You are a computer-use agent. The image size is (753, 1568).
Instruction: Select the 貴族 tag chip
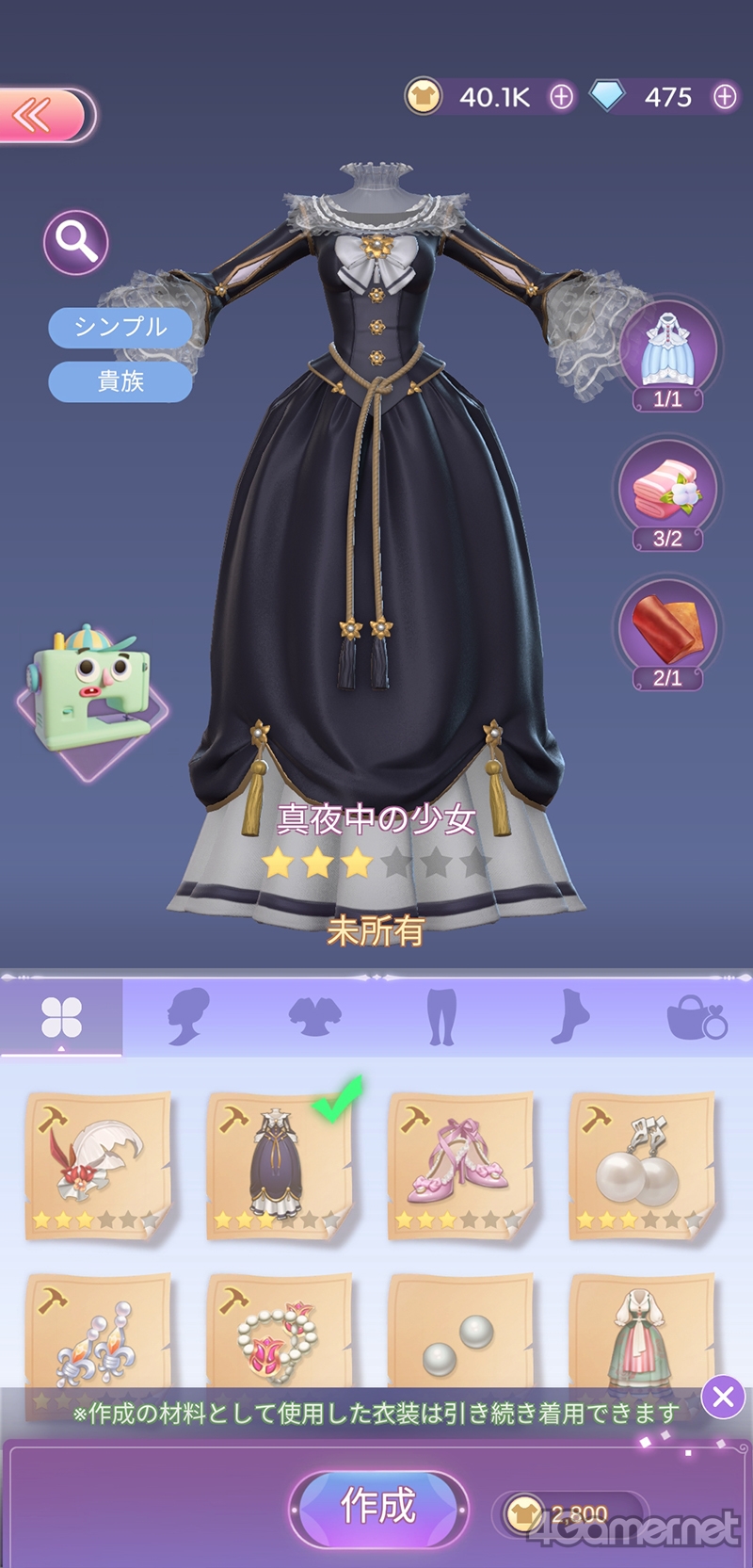(120, 381)
